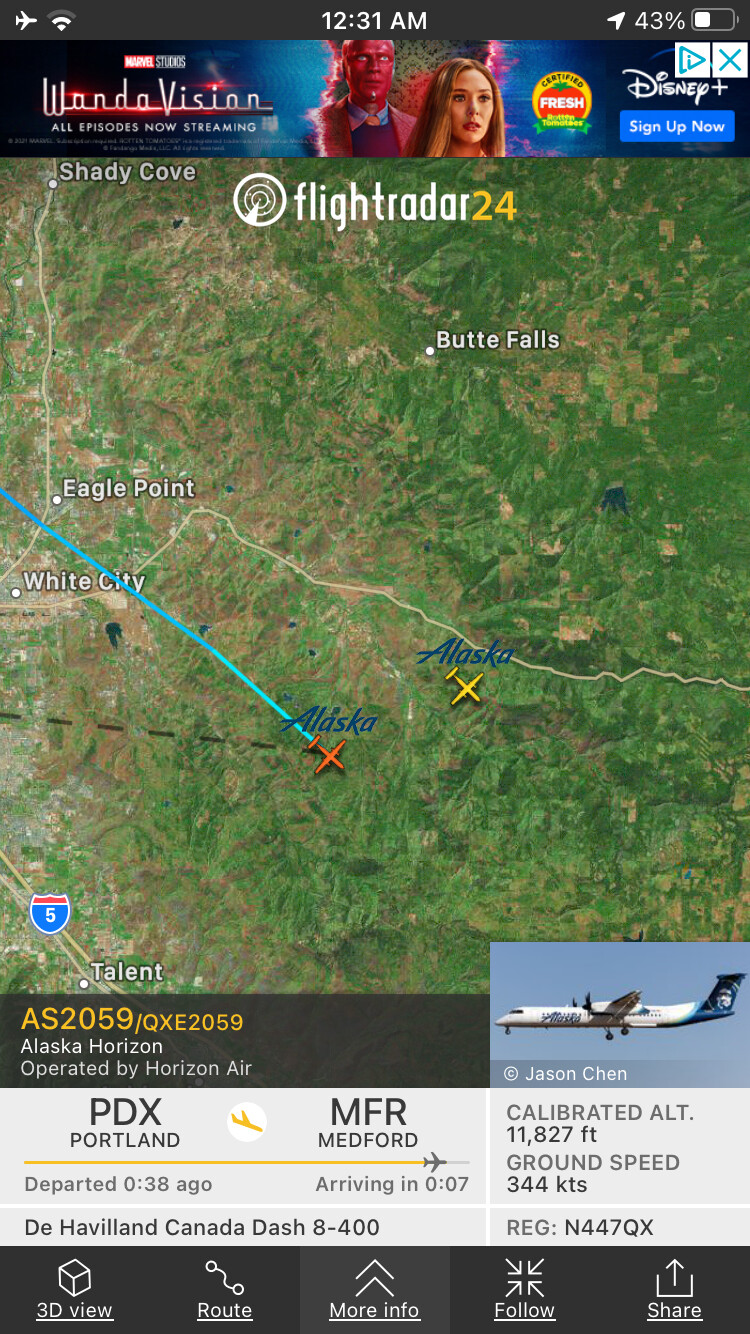Screen dimensions: 750x1334
Task: Open the 3D view
Action: [x=75, y=1290]
